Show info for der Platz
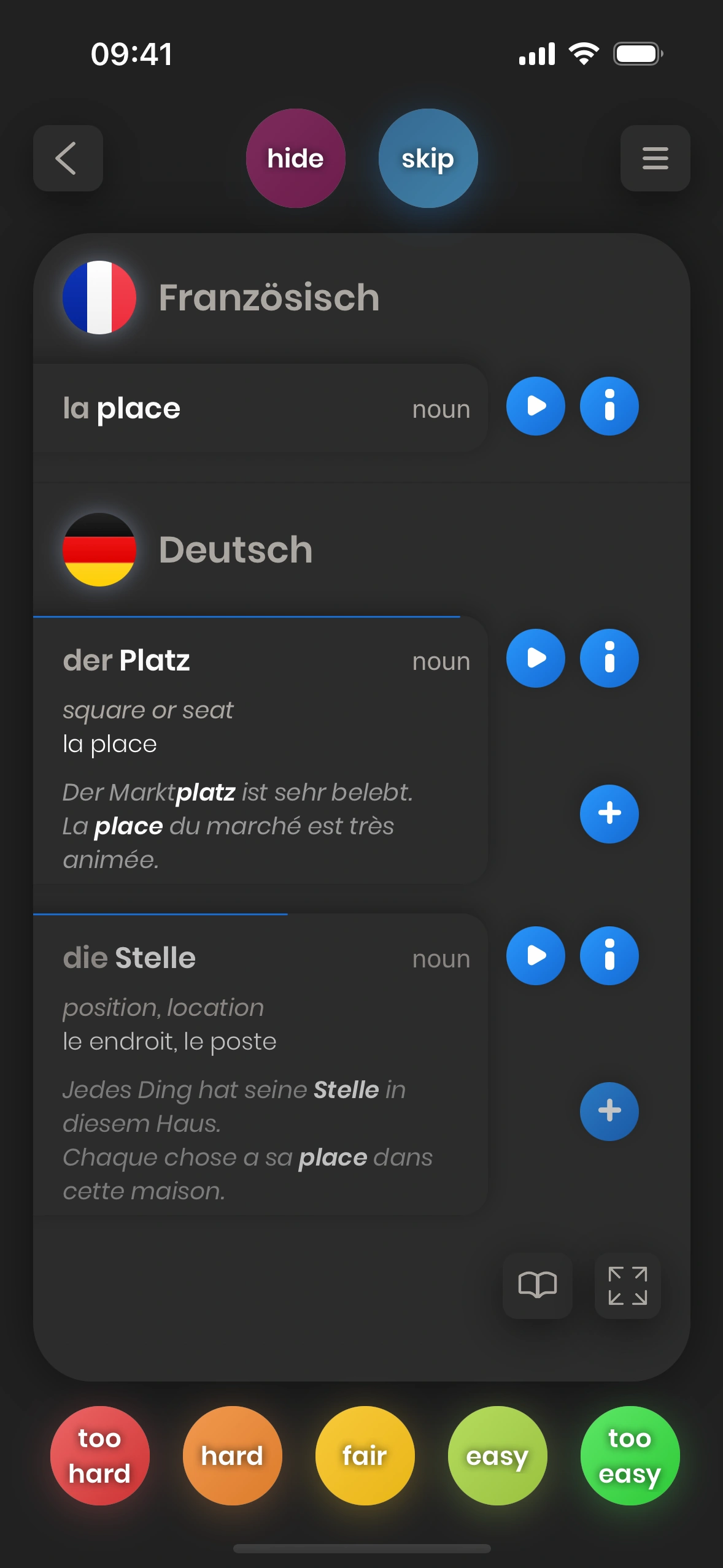The height and width of the screenshot is (1568, 723). pos(609,658)
